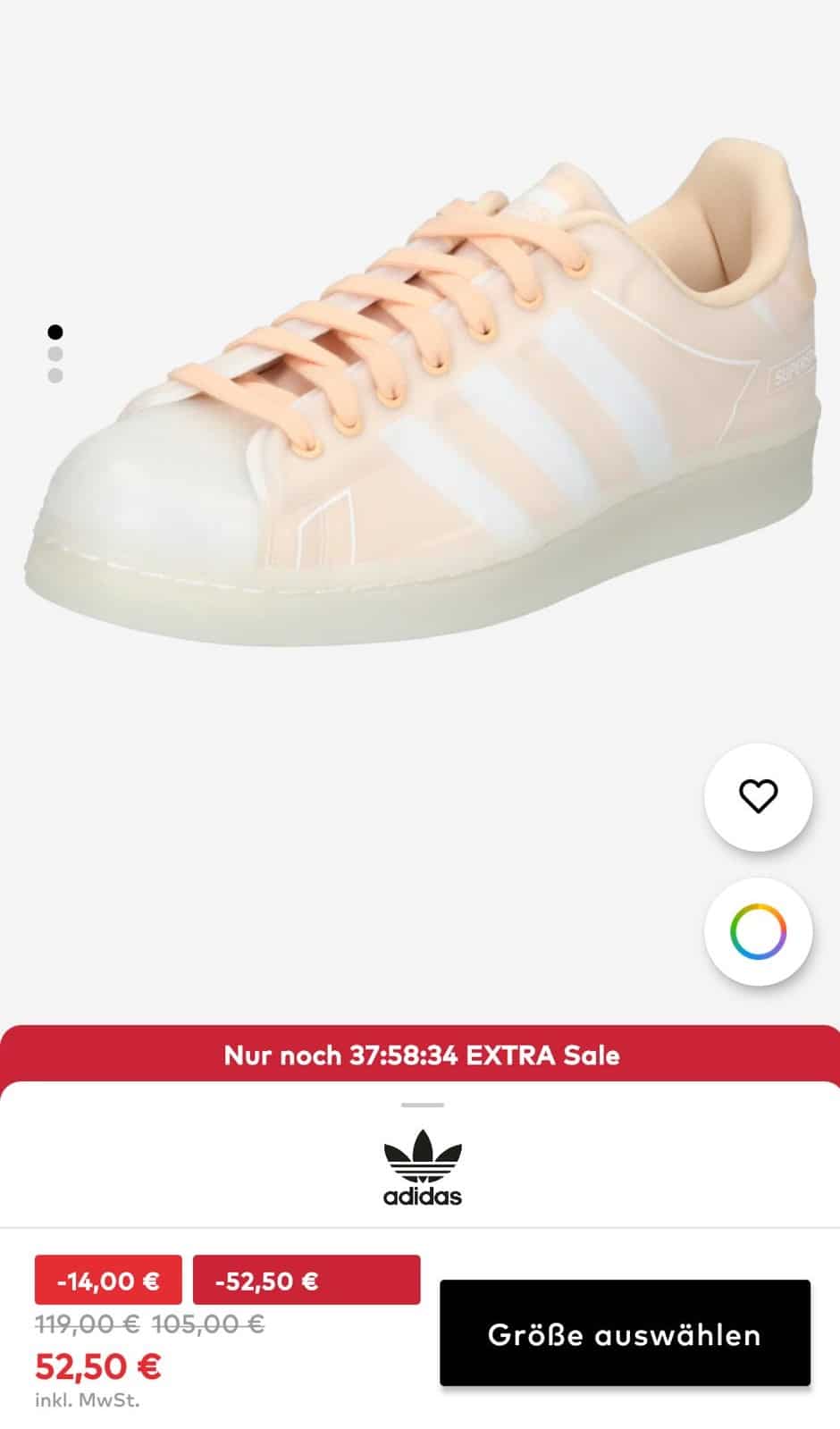This screenshot has width=840, height=1429.
Task: Open the EXTRA Sale countdown banner
Action: tap(420, 1055)
